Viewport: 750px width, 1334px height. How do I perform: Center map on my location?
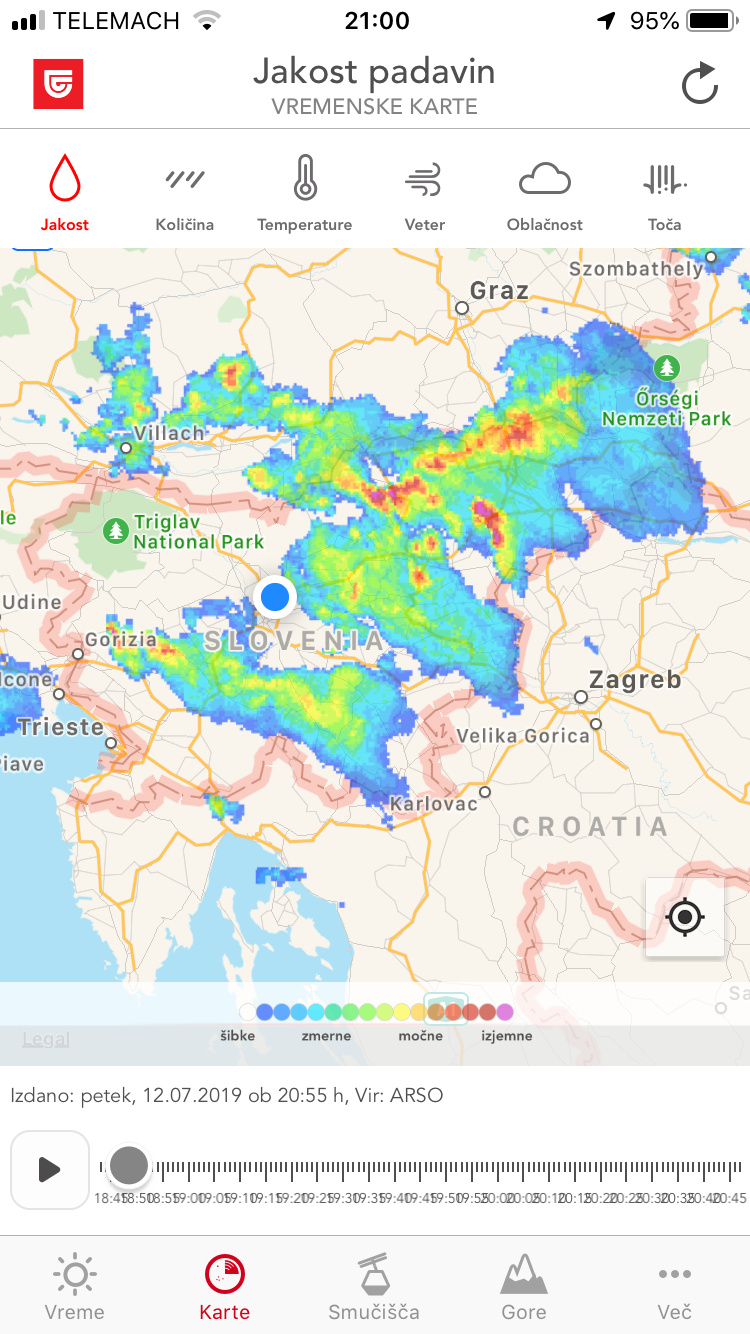tap(685, 917)
